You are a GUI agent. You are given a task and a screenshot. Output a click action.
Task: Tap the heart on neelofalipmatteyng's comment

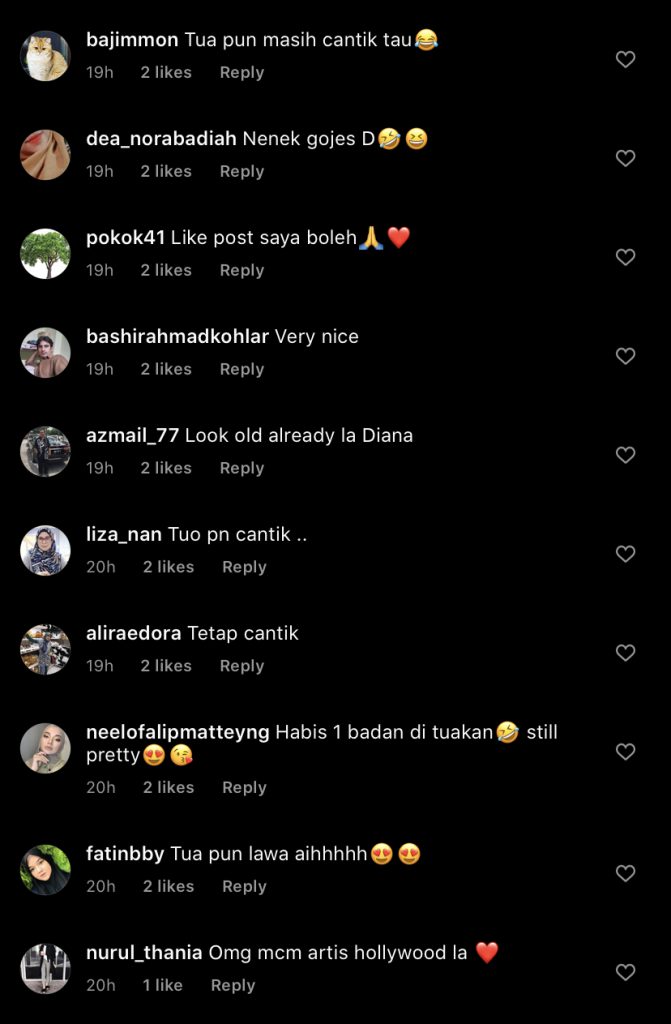(625, 752)
